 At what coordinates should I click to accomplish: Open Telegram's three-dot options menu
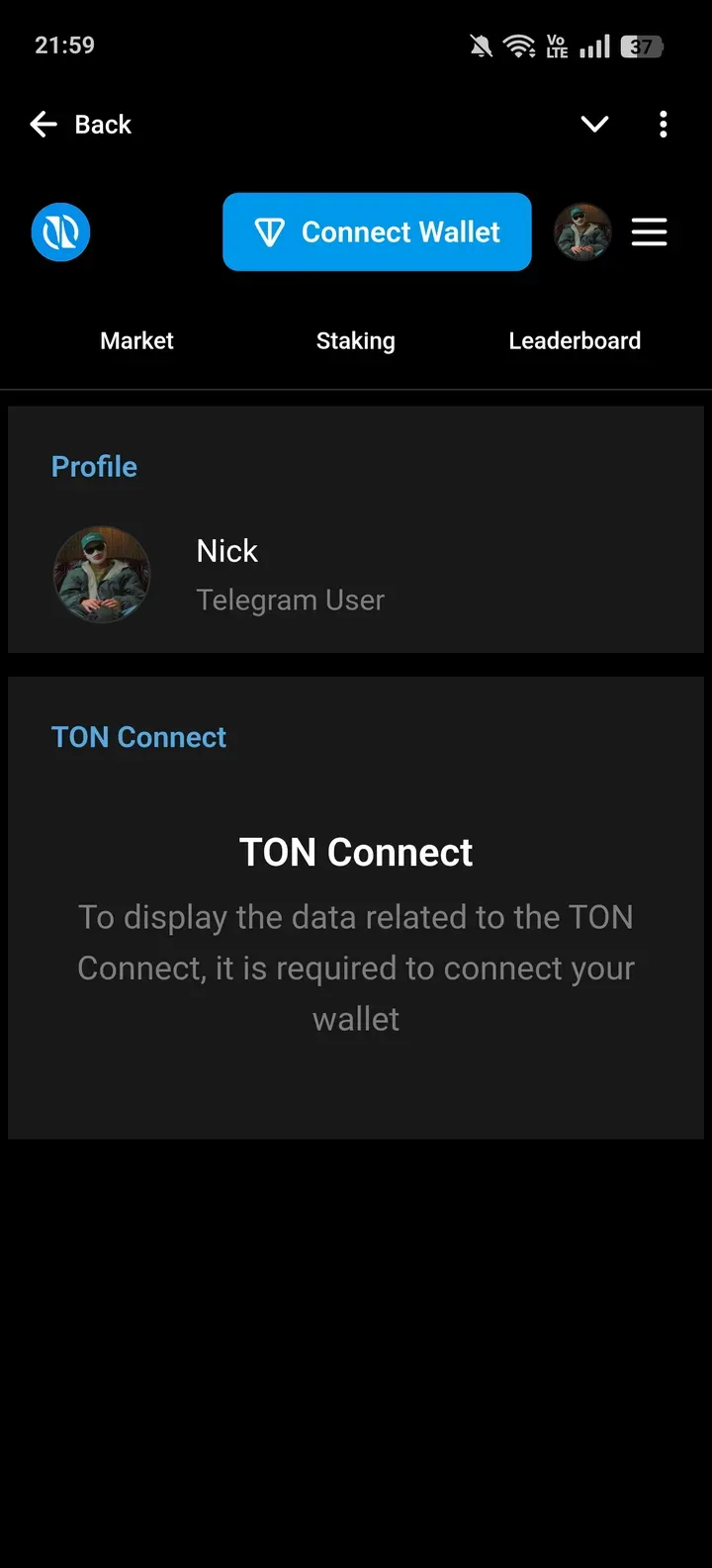tap(663, 124)
